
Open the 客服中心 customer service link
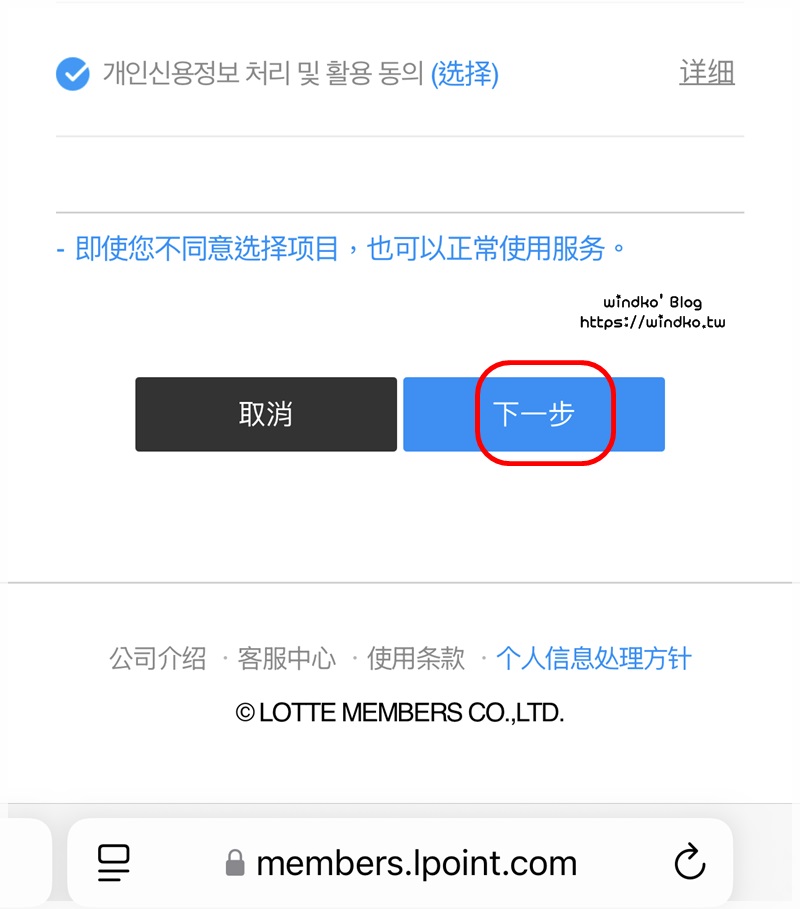tap(287, 658)
